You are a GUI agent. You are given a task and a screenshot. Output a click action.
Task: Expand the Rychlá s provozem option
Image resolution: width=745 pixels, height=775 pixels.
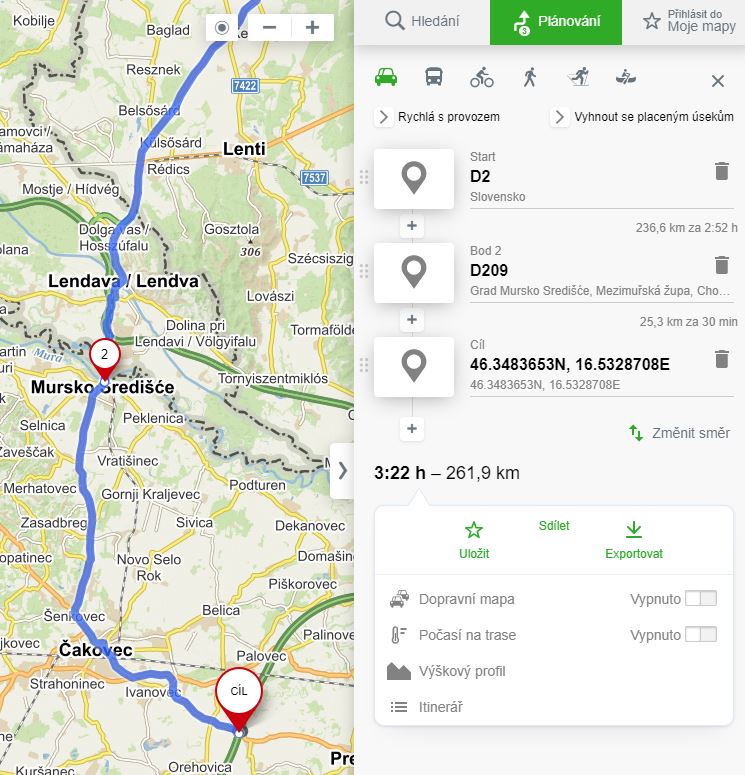pyautogui.click(x=384, y=117)
